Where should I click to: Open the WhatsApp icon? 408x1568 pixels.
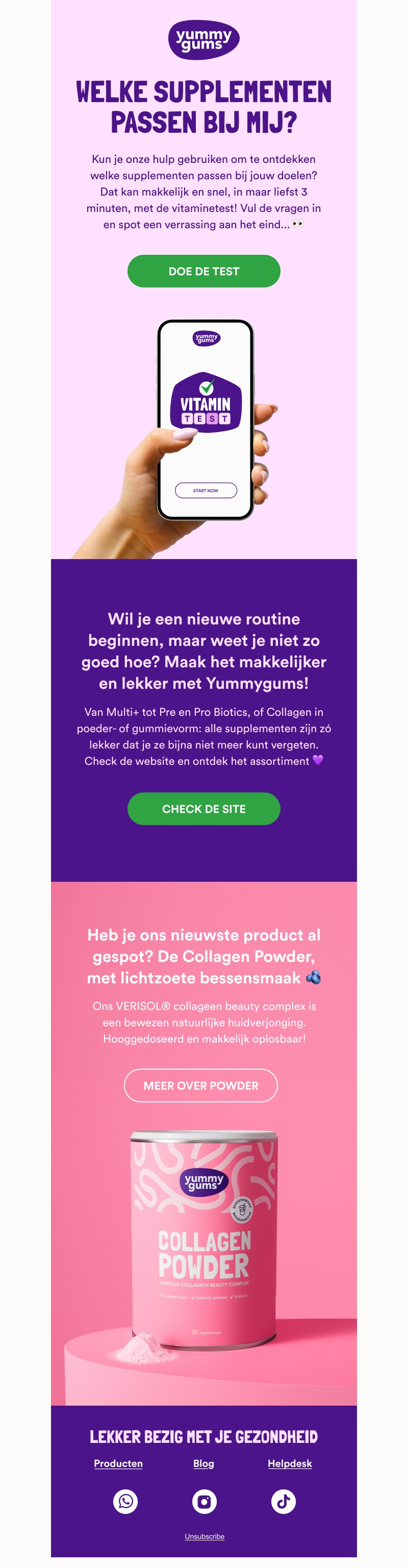coord(125,1502)
